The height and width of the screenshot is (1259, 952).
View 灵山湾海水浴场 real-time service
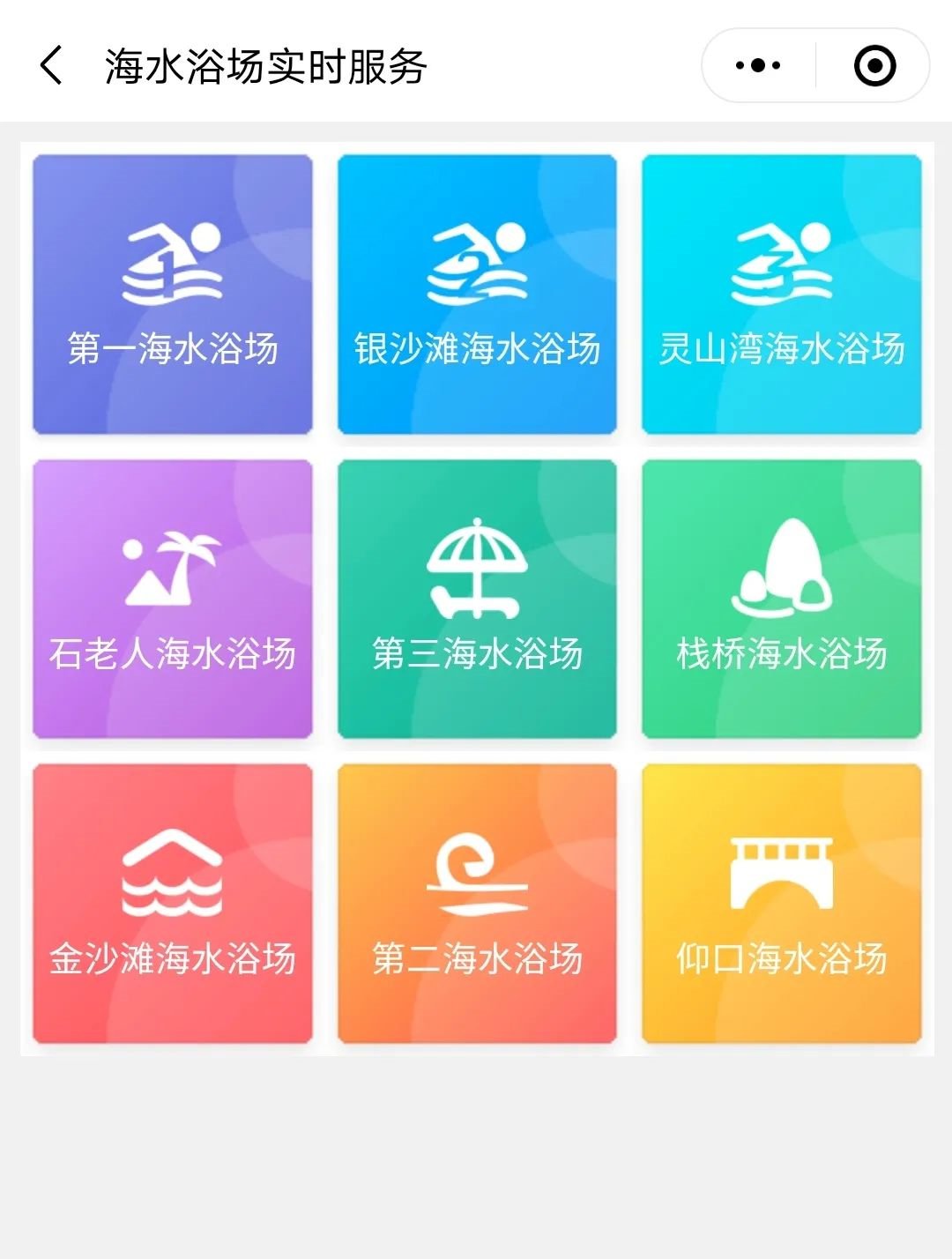[782, 294]
